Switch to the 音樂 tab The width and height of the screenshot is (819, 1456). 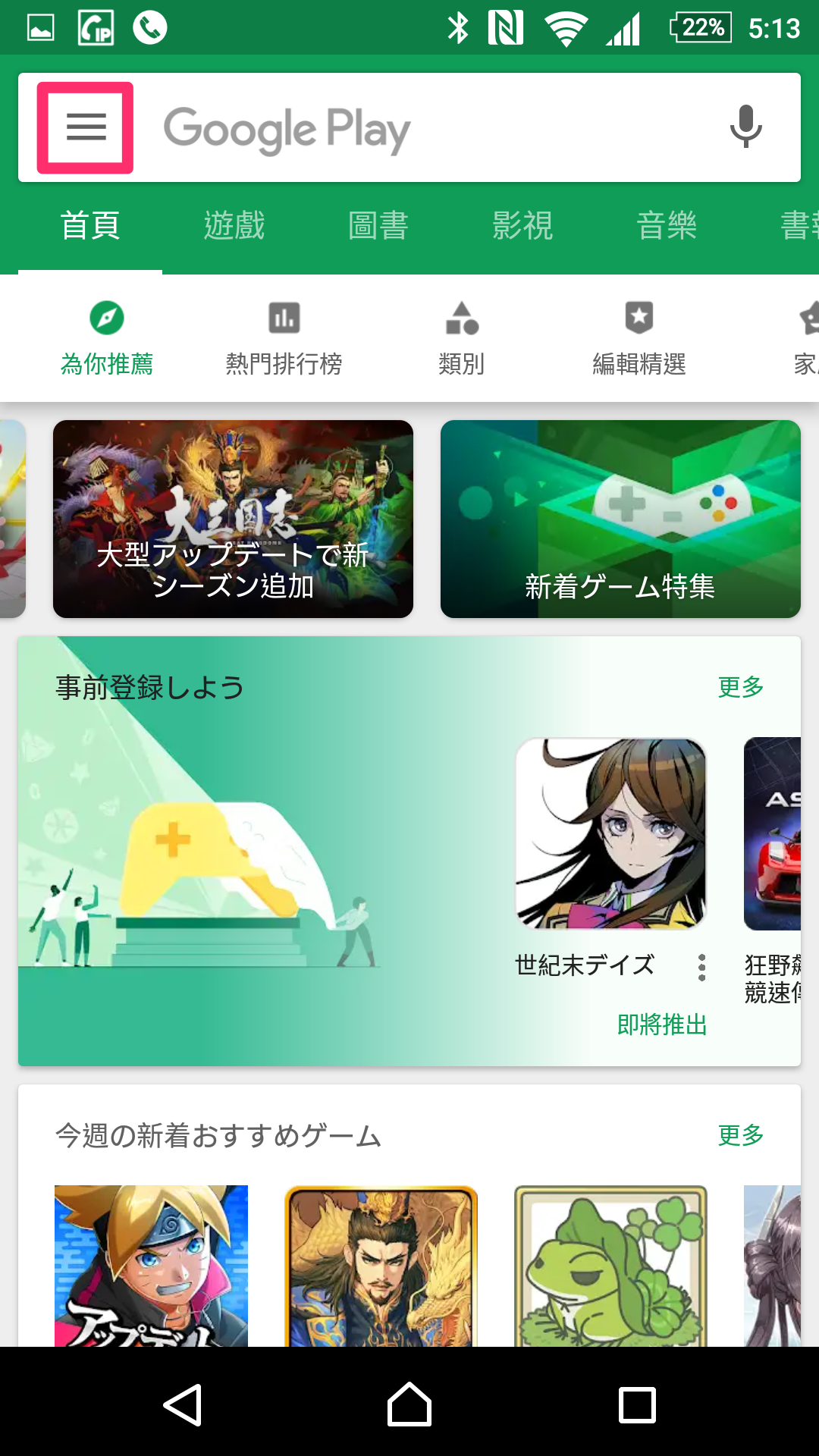667,226
